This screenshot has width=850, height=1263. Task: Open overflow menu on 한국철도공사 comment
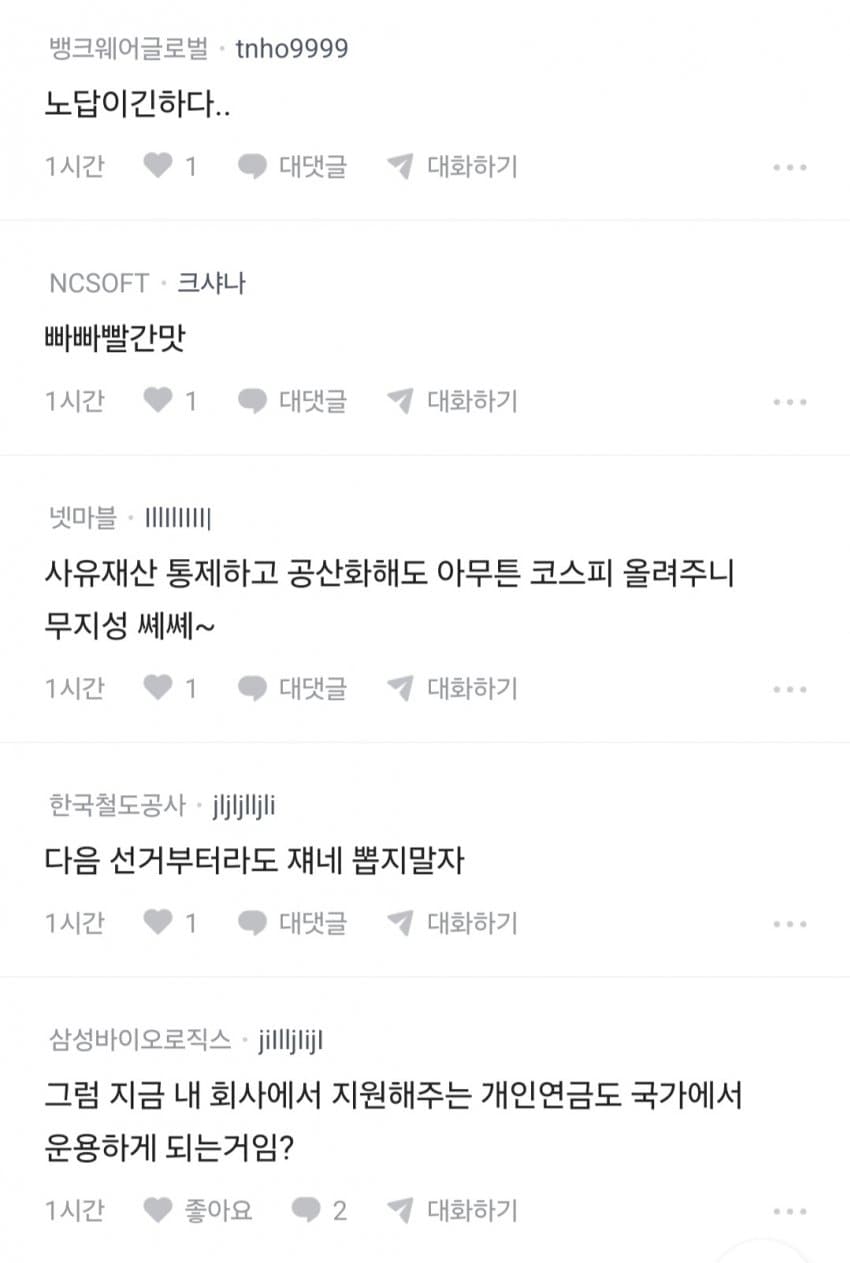tap(789, 923)
